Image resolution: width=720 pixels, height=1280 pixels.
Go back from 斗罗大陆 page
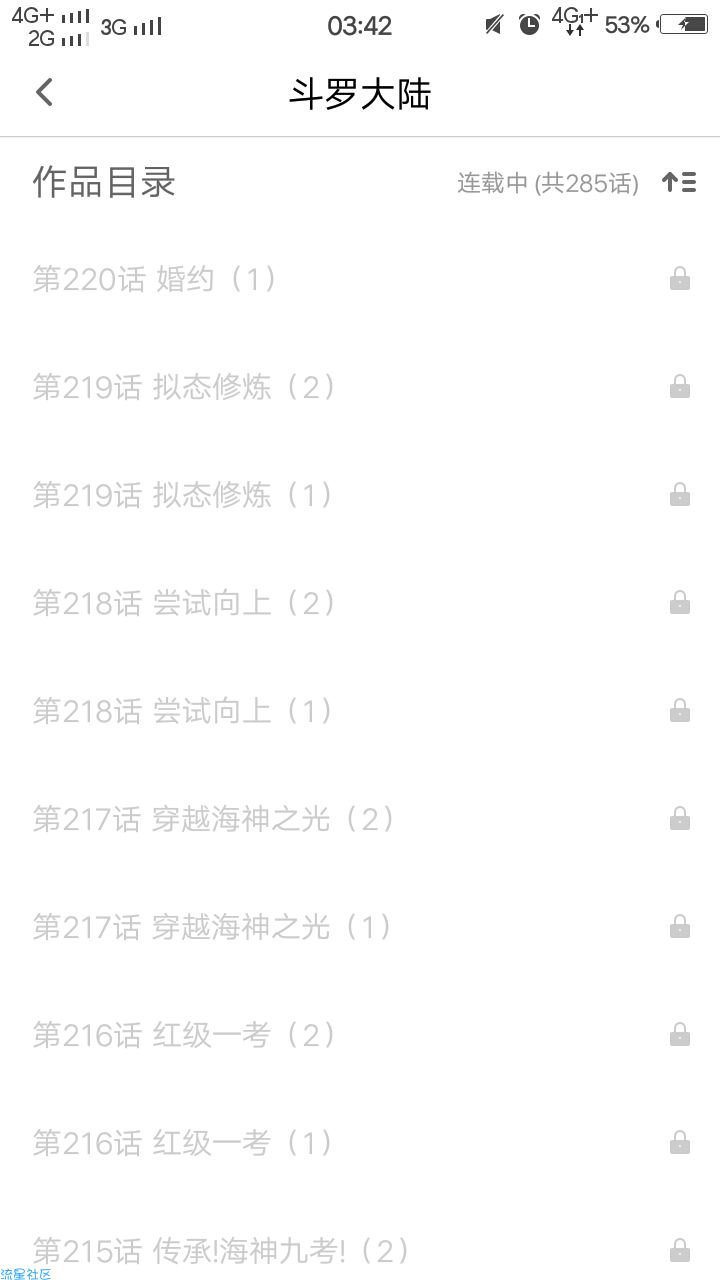(x=43, y=93)
